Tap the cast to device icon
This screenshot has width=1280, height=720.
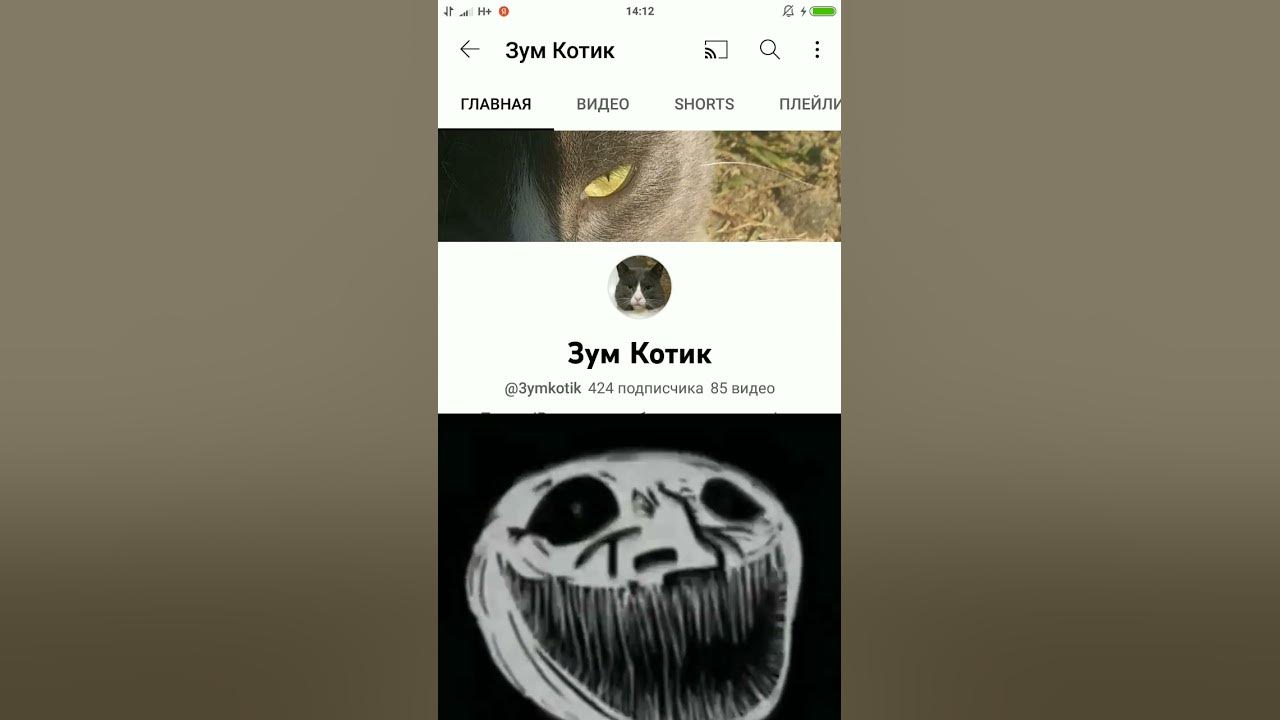pyautogui.click(x=715, y=50)
